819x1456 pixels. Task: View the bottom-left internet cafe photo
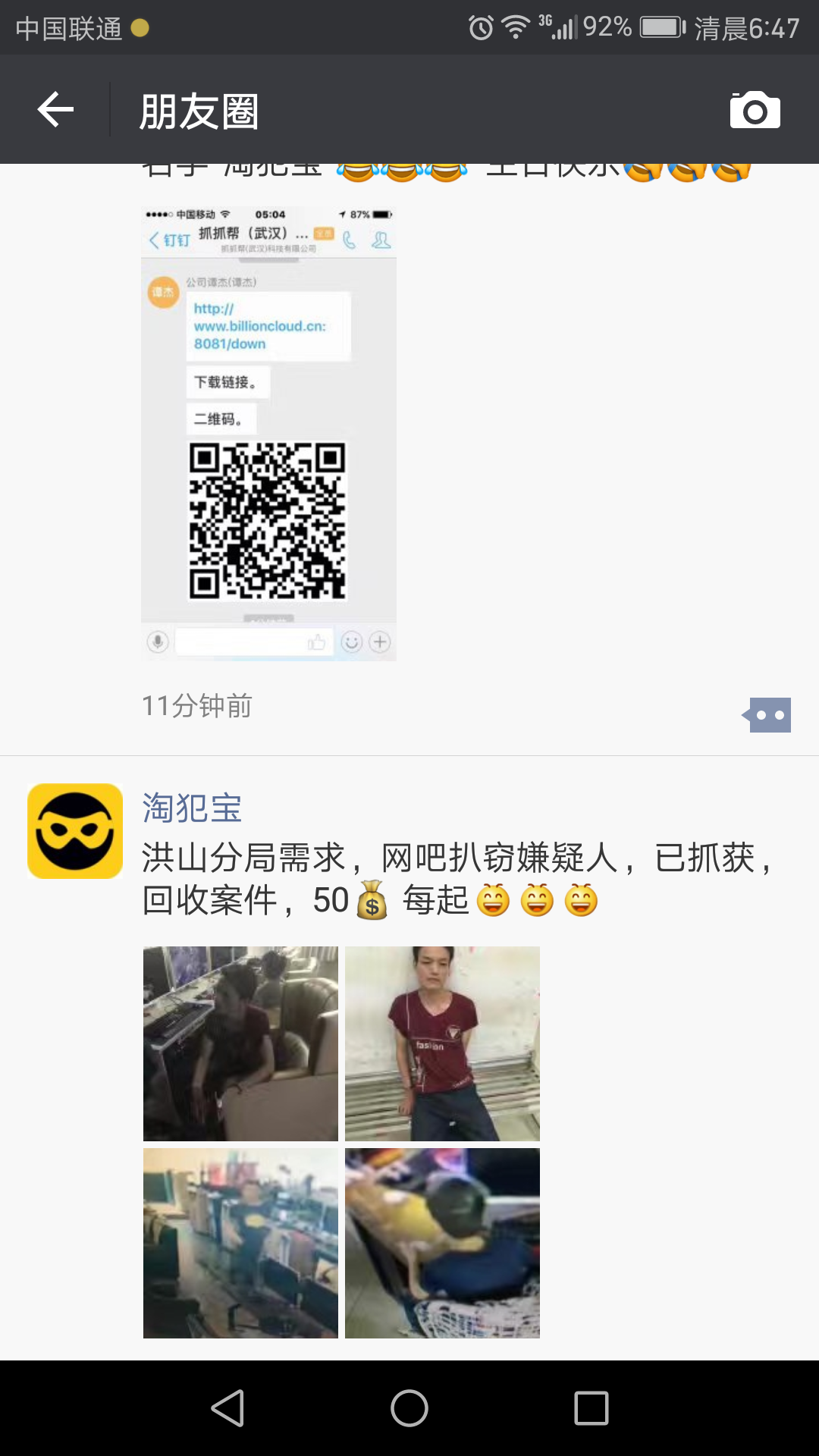[x=240, y=1243]
